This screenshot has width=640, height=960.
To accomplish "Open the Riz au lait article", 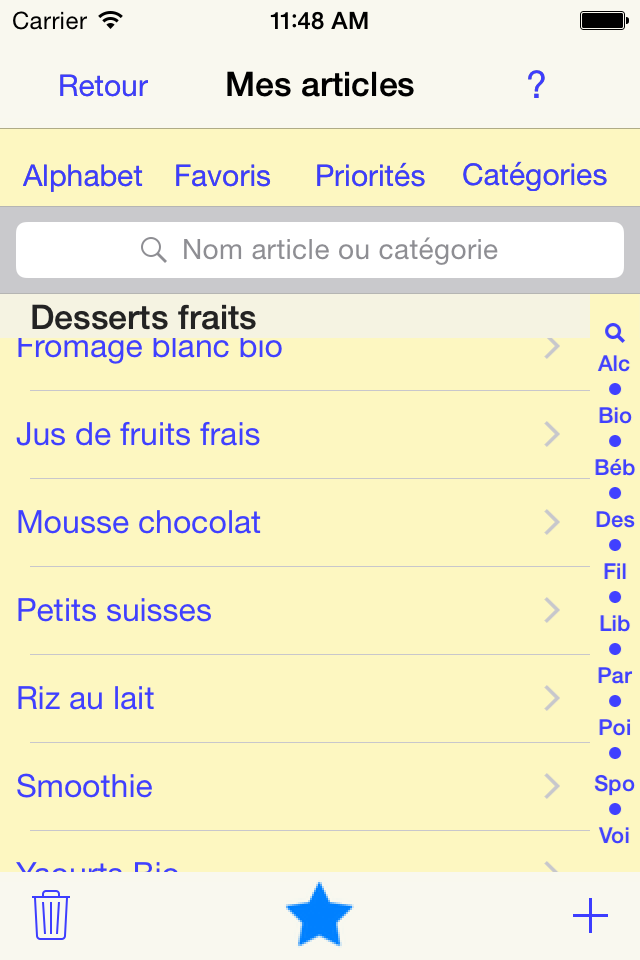I will 295,699.
